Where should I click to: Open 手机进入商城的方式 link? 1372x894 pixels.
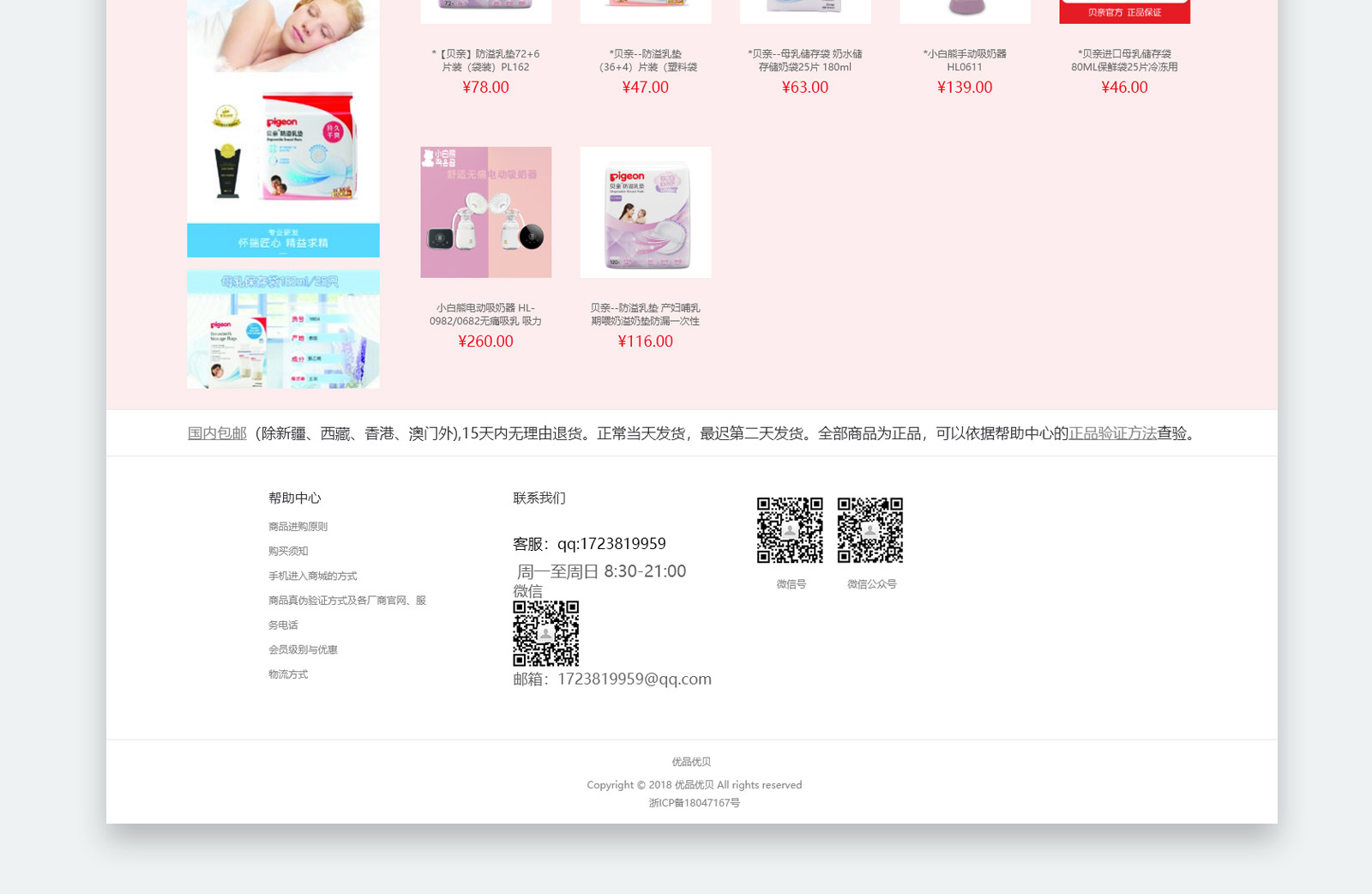coord(312,577)
